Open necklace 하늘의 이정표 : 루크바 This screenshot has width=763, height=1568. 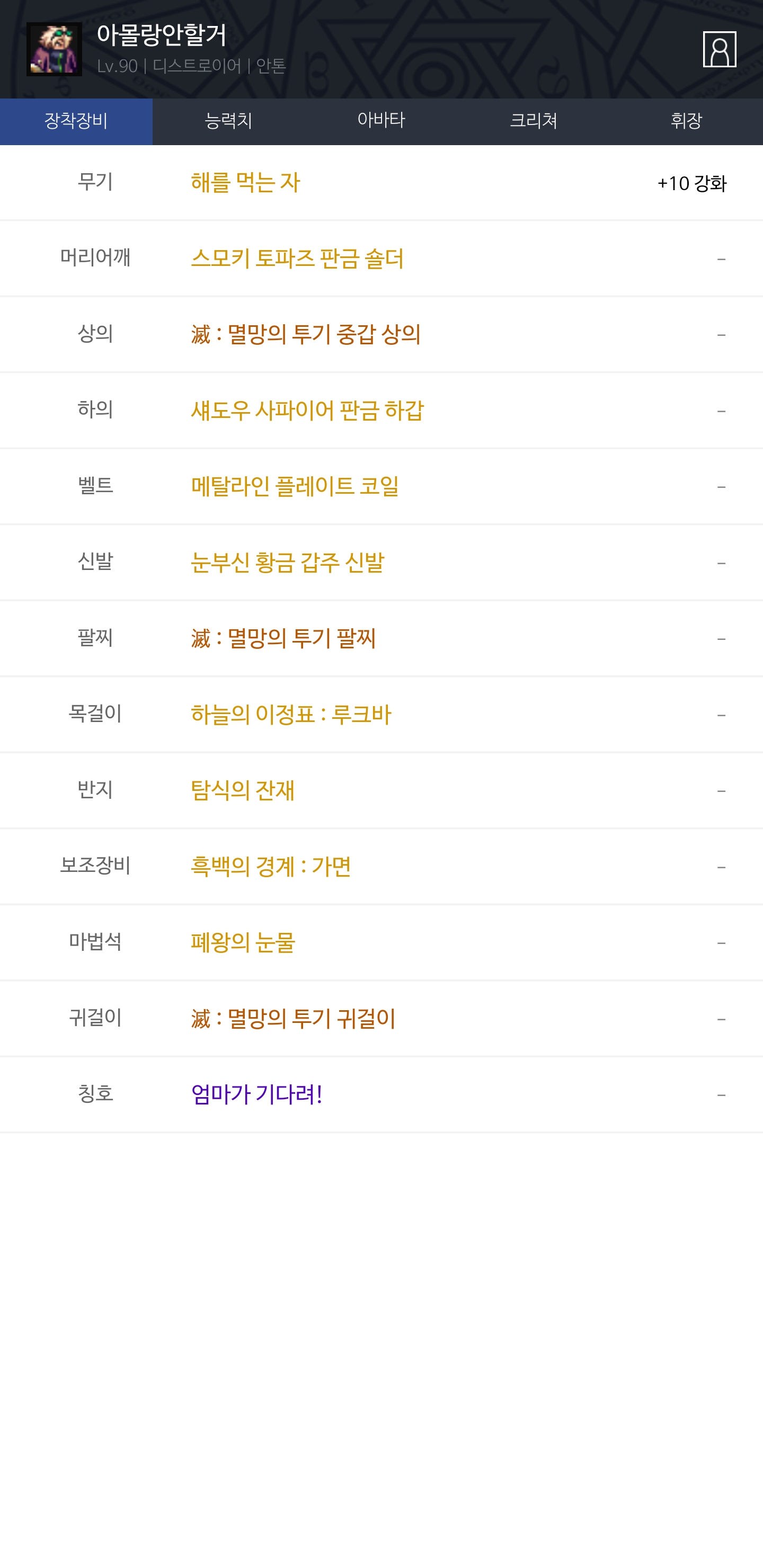(x=290, y=715)
